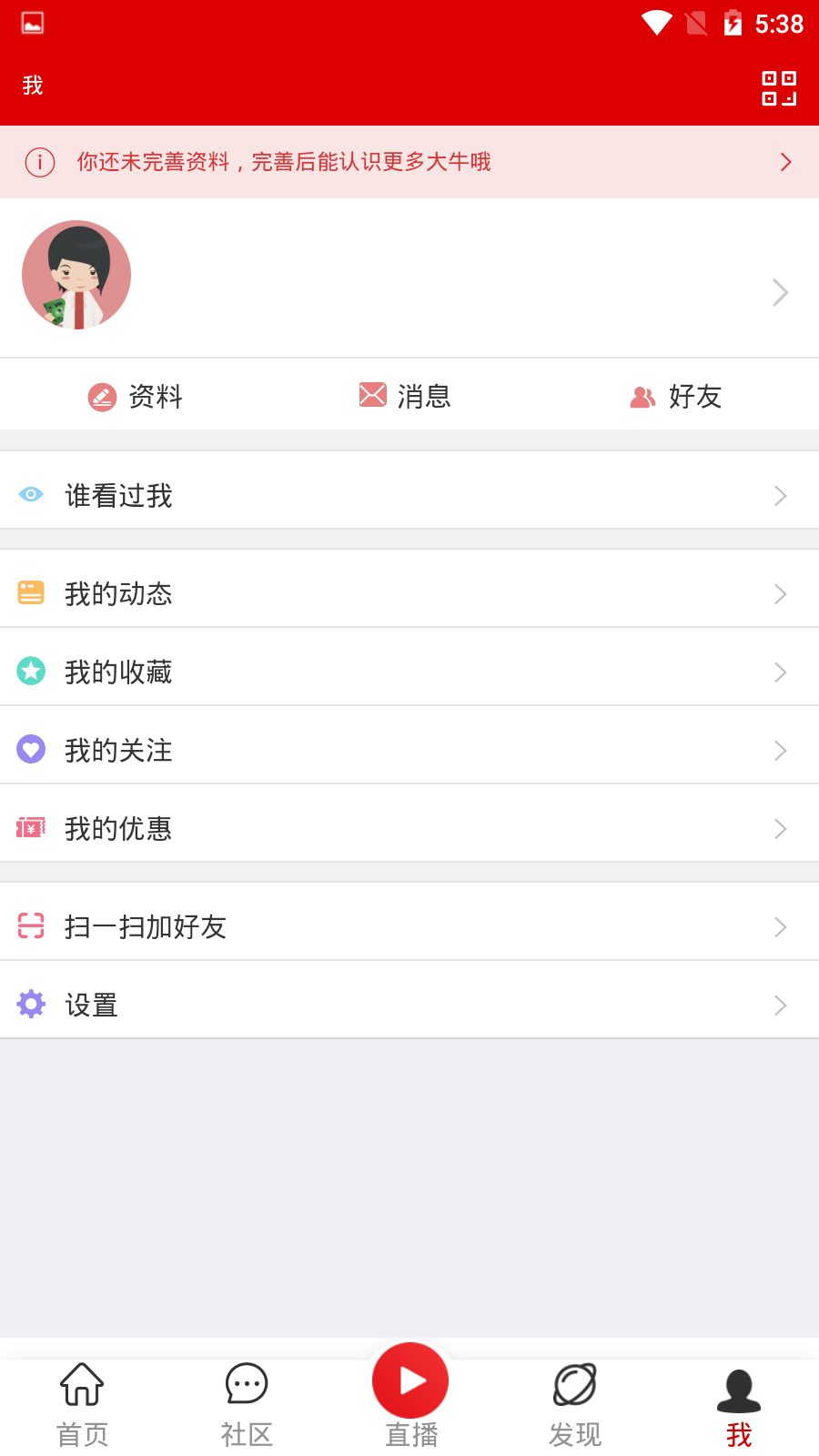Tap the profile avatar picture
This screenshot has width=819, height=1456.
(x=76, y=274)
